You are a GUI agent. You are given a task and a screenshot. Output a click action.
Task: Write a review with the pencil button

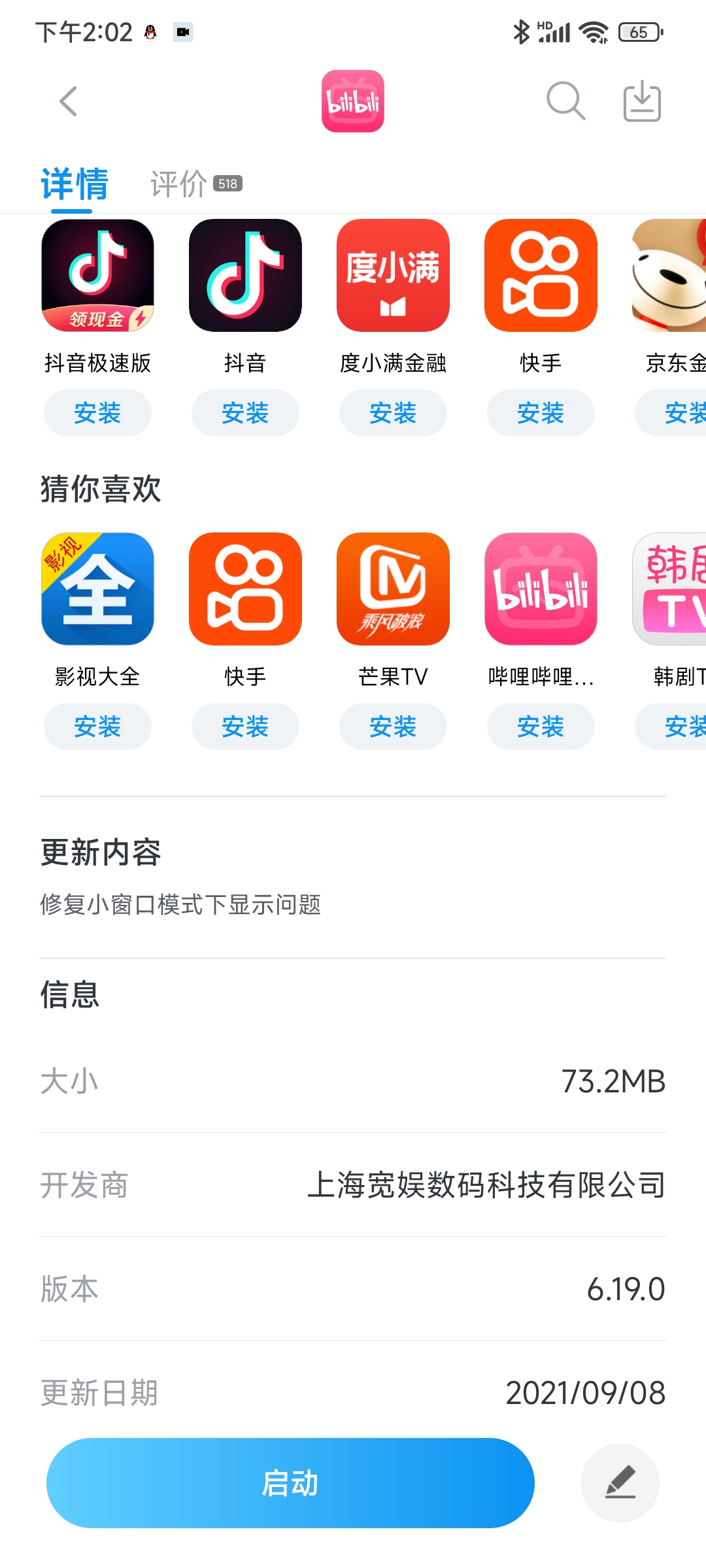click(620, 1483)
